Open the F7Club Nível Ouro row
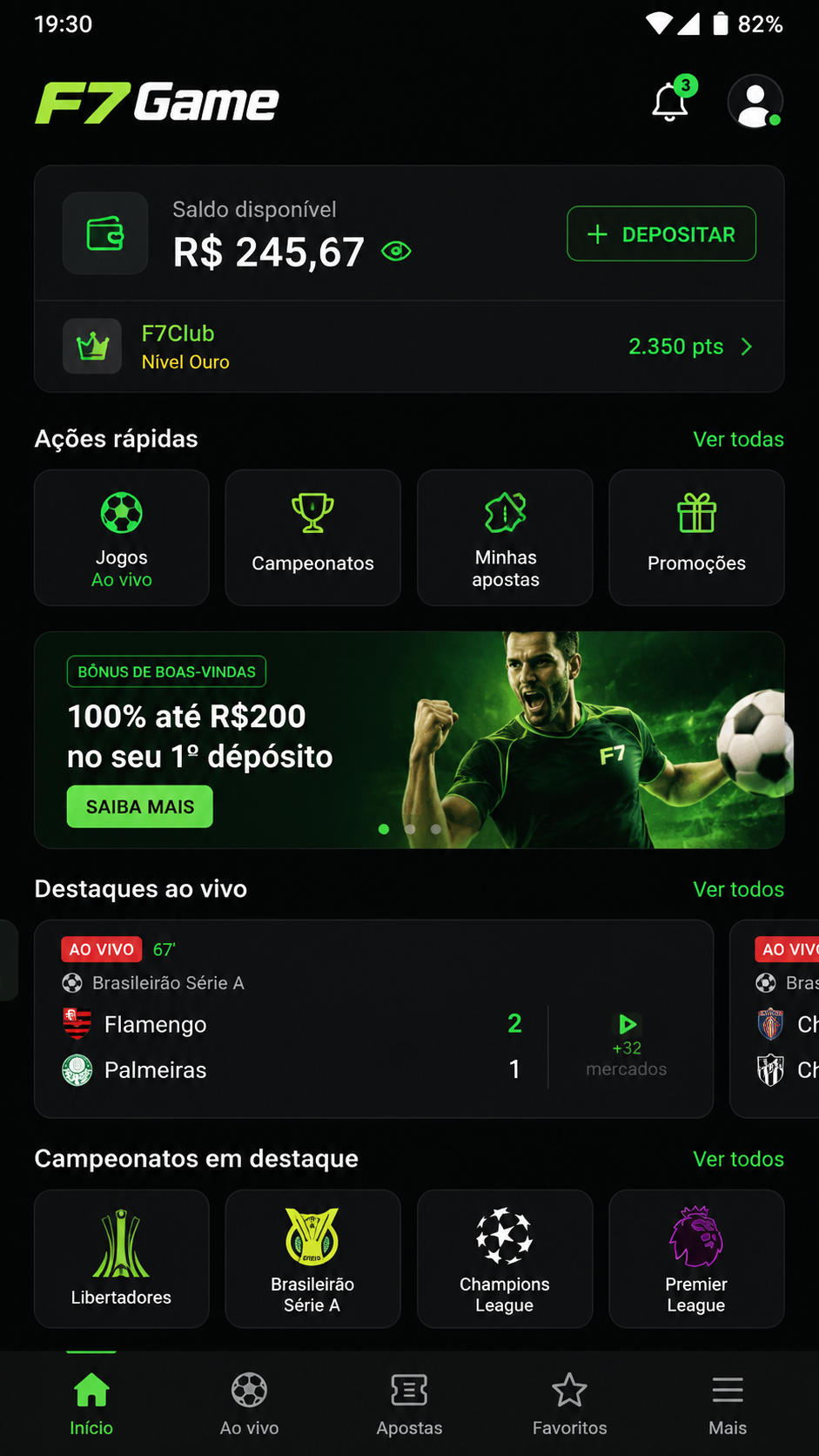The width and height of the screenshot is (819, 1456). click(x=409, y=347)
